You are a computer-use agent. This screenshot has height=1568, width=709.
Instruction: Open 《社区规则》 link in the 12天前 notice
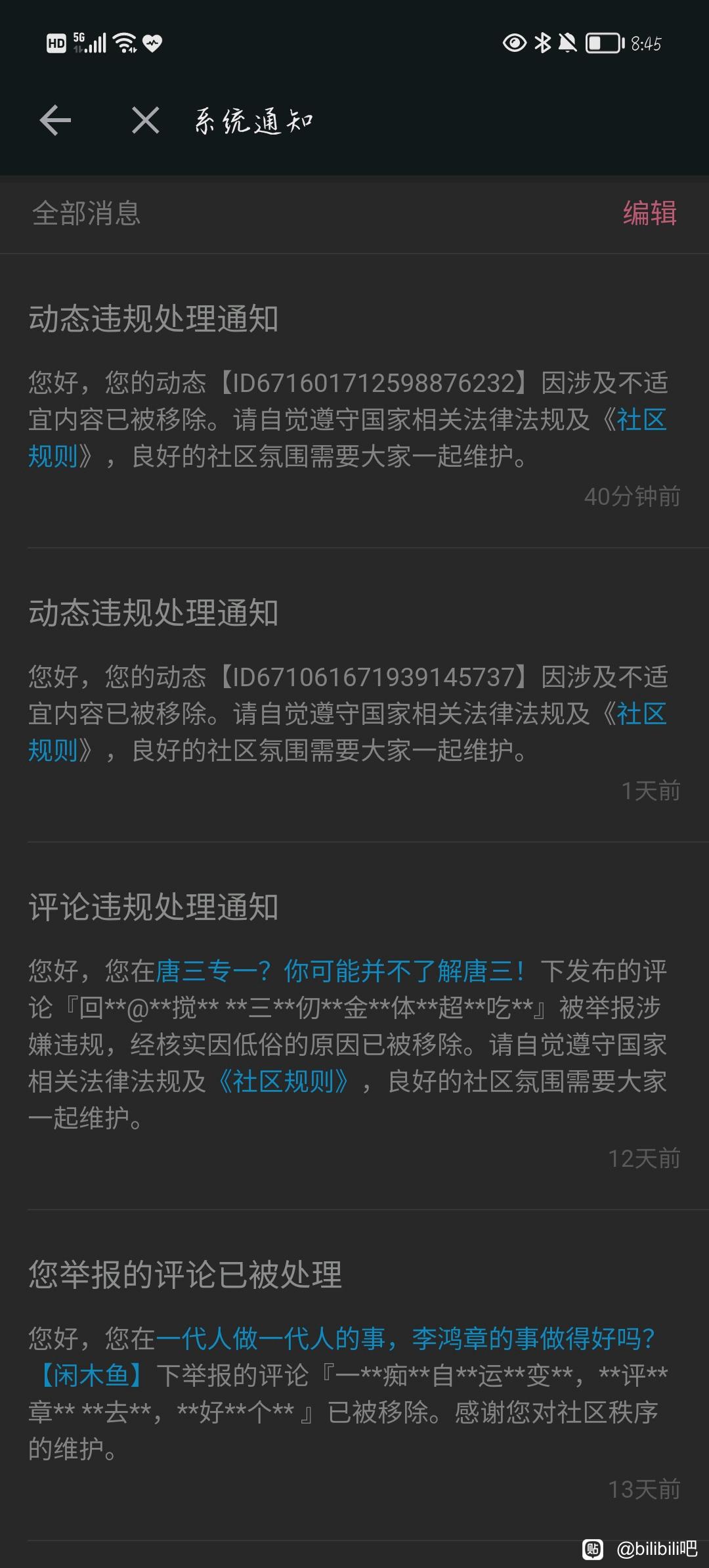click(x=284, y=1081)
